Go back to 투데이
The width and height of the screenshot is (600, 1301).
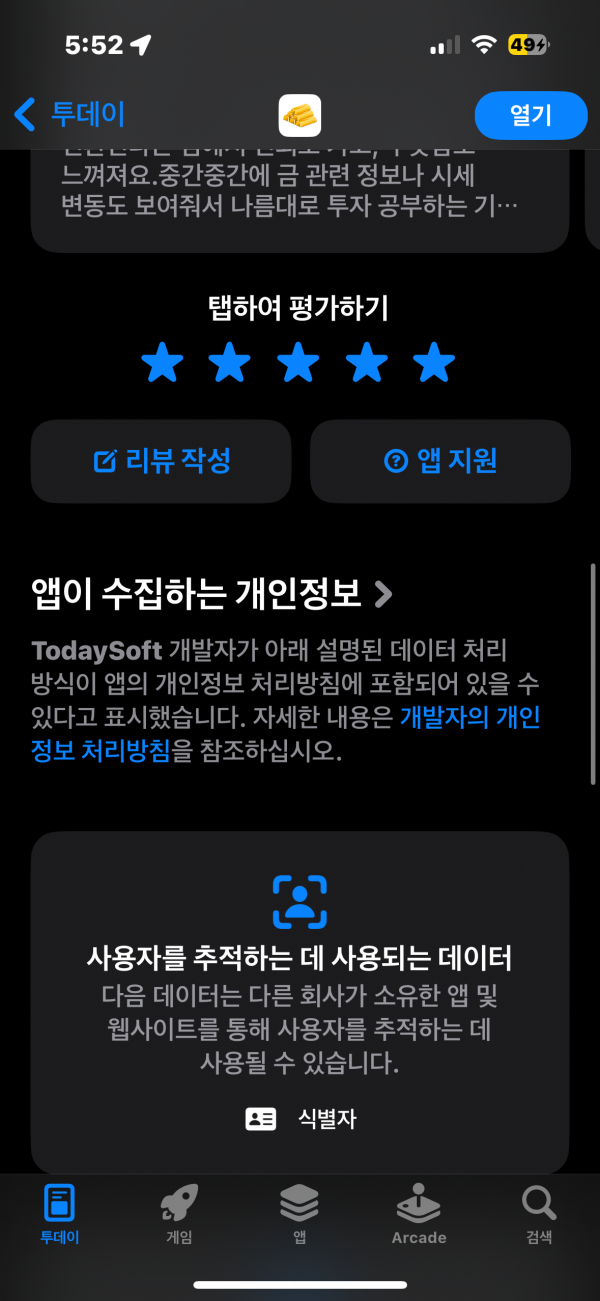coord(69,114)
